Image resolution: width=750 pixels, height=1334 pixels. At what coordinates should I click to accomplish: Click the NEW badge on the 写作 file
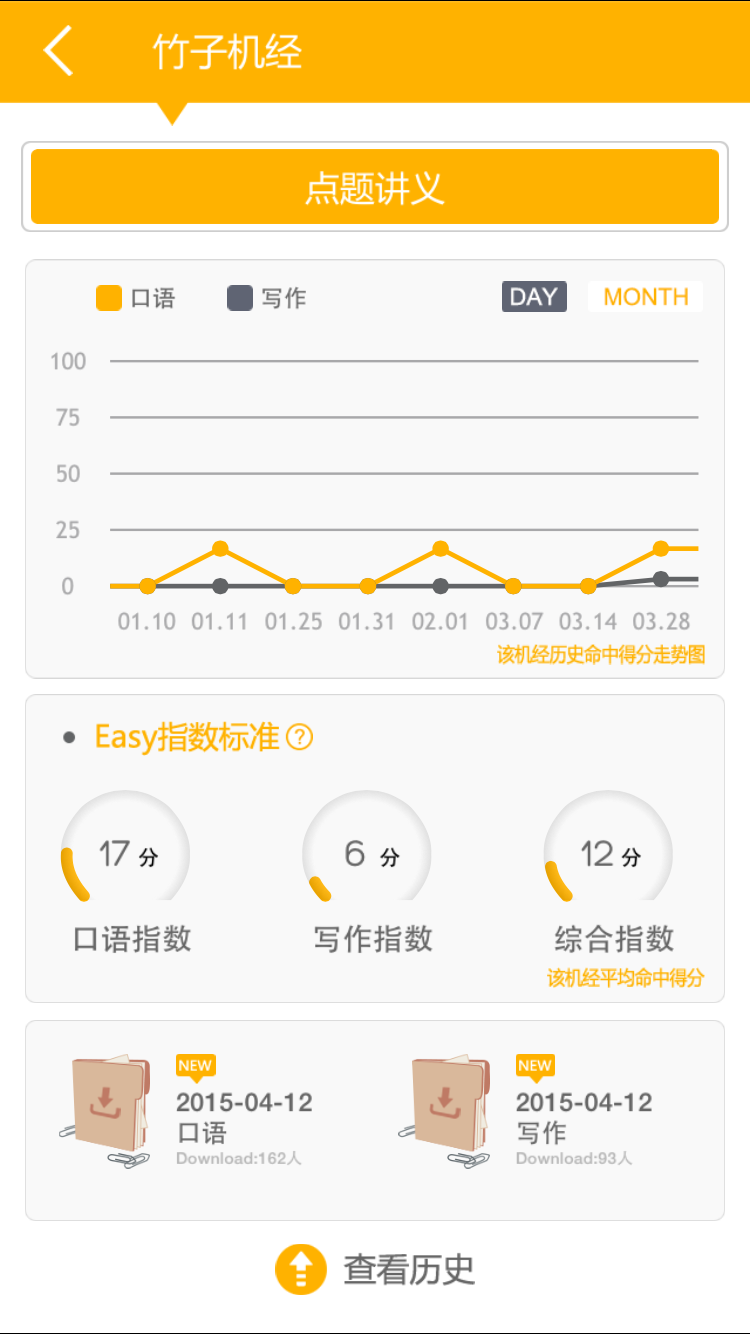pyautogui.click(x=534, y=1066)
